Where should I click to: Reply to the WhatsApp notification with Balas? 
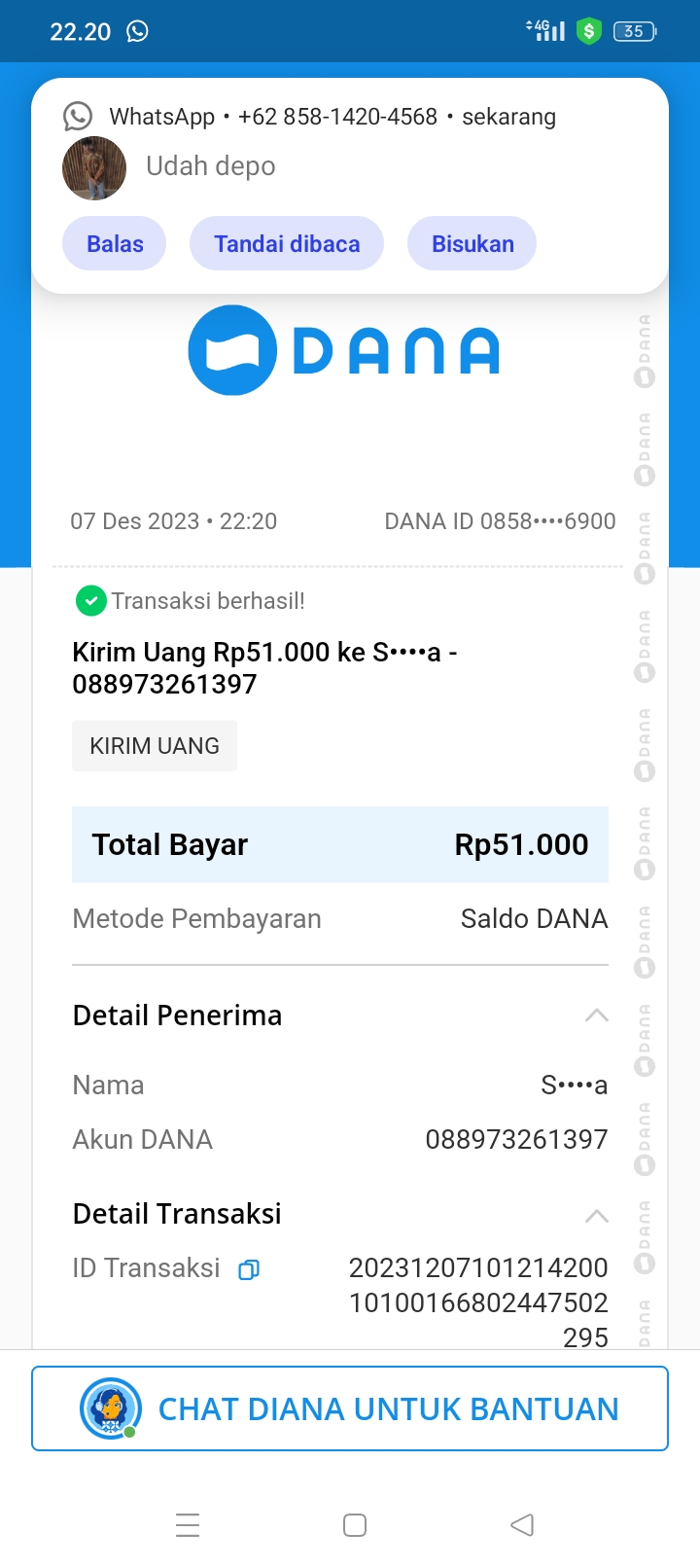115,244
